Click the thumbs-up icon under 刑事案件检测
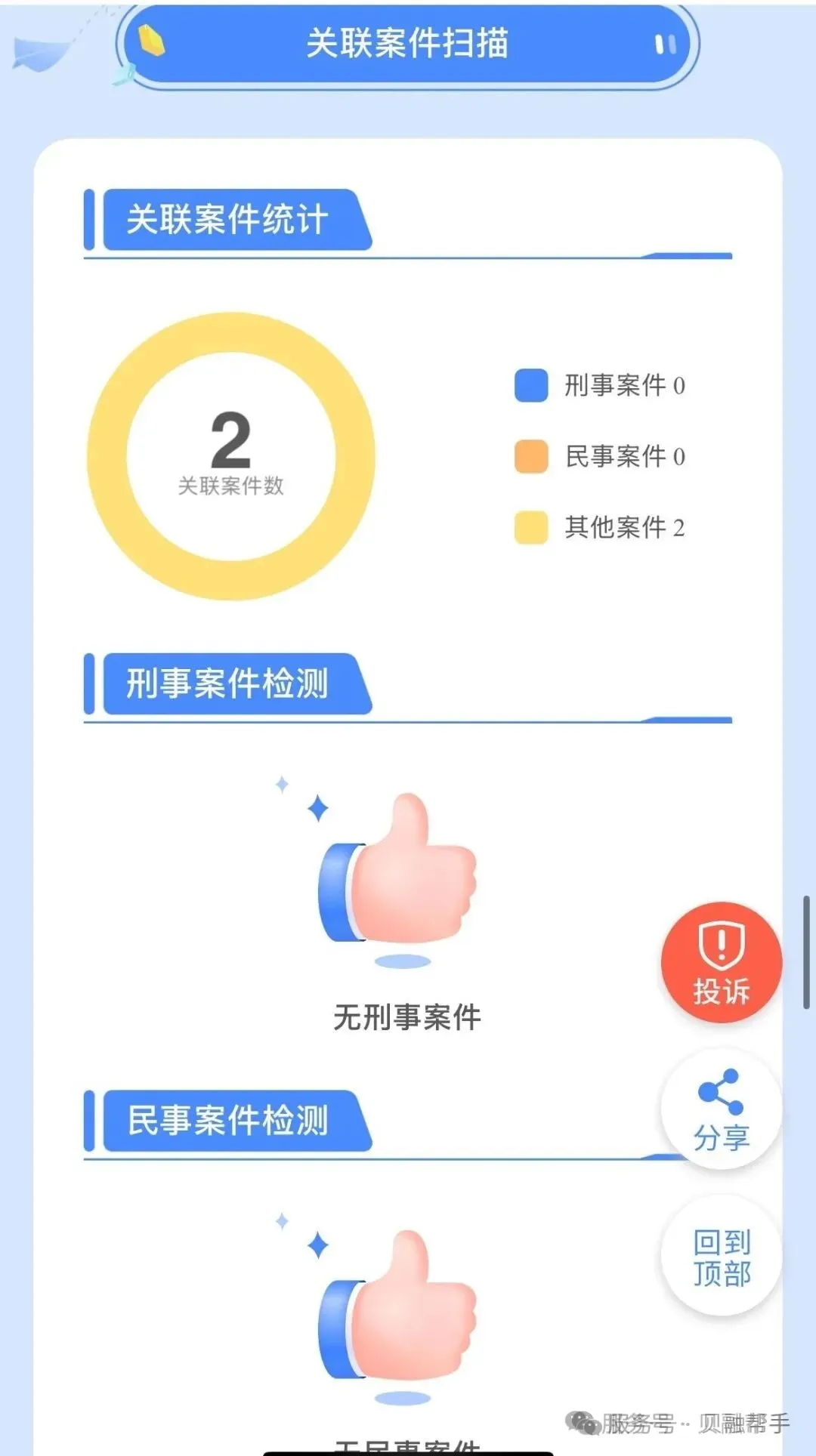The width and height of the screenshot is (816, 1456). (x=400, y=876)
